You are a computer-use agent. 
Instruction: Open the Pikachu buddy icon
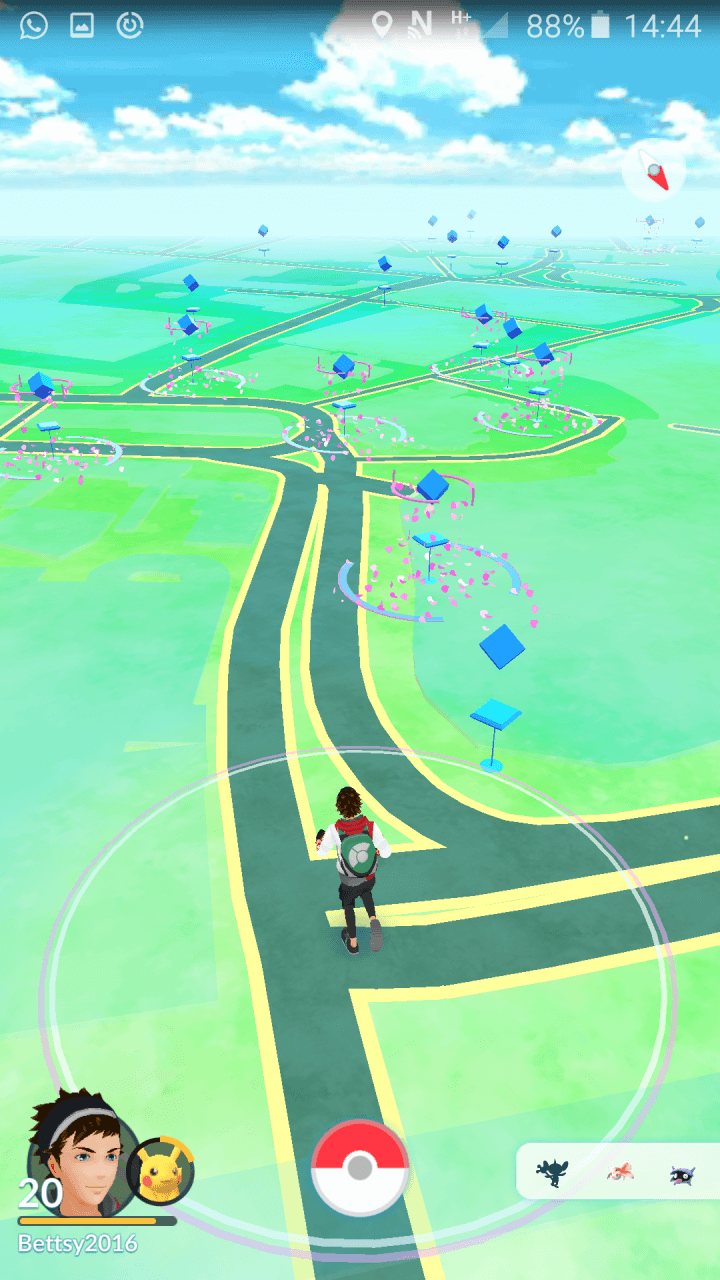(x=160, y=1170)
